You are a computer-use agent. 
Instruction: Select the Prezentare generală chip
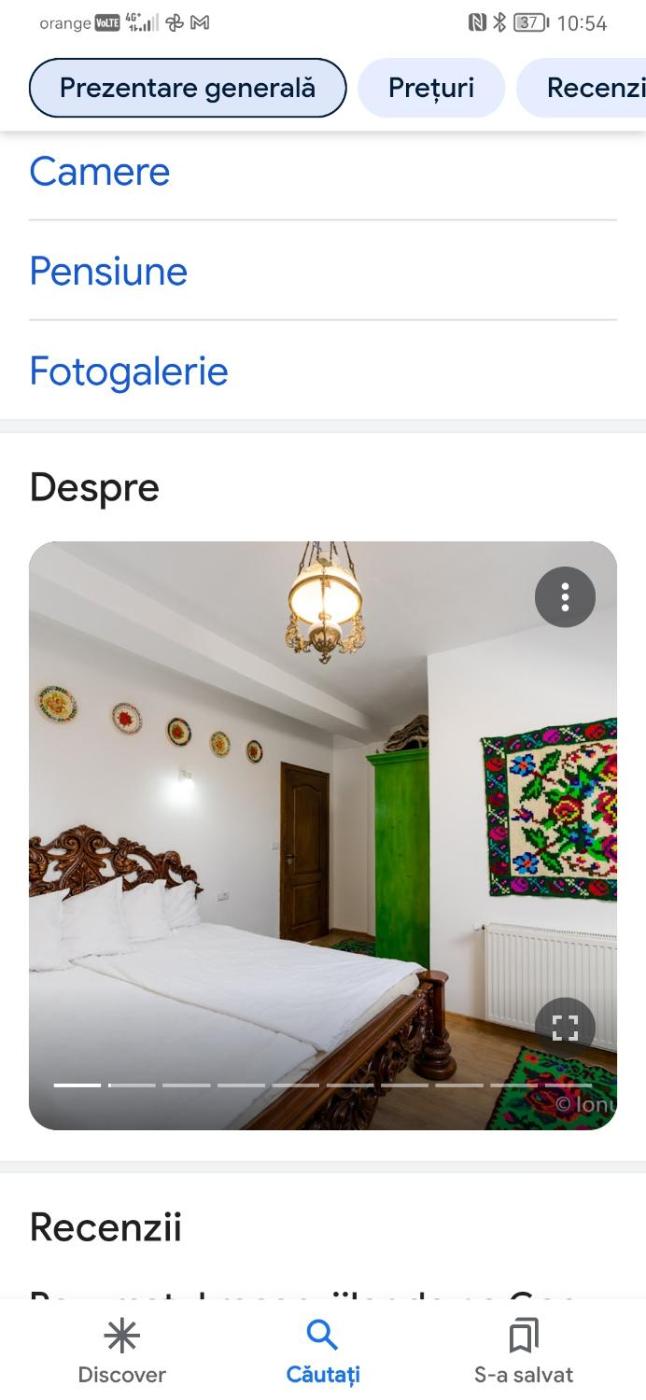pos(188,88)
